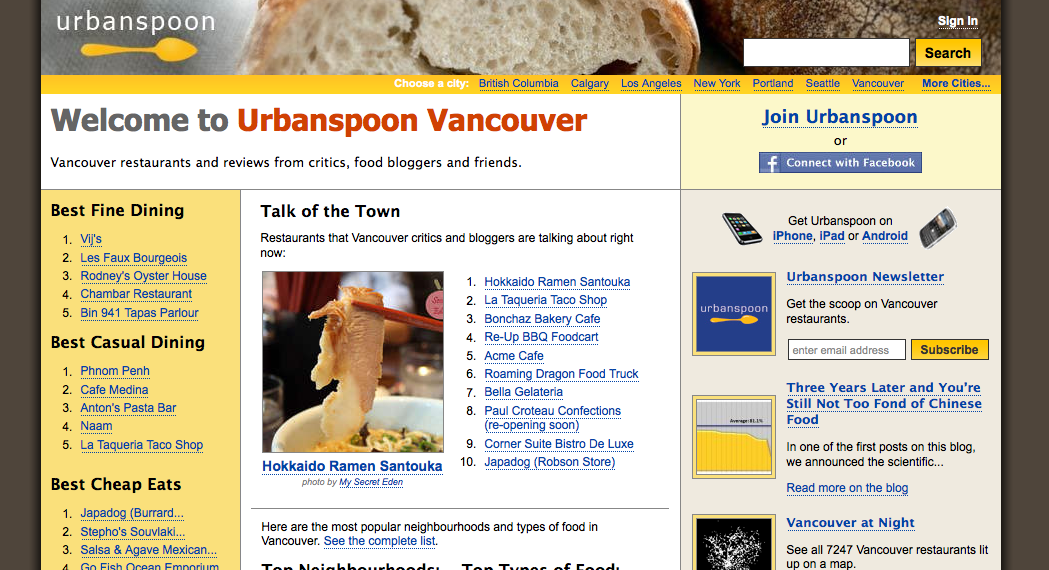This screenshot has width=1049, height=570.
Task: See the complete list of neighbourhoods
Action: [379, 541]
